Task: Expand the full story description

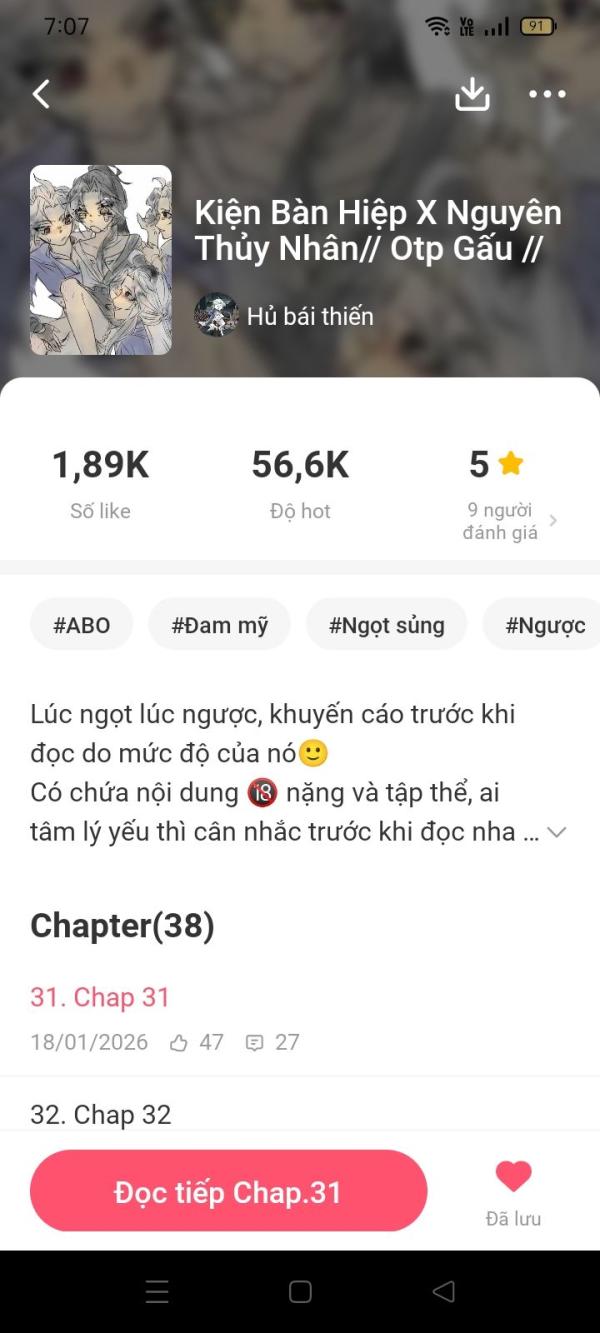Action: tap(557, 832)
